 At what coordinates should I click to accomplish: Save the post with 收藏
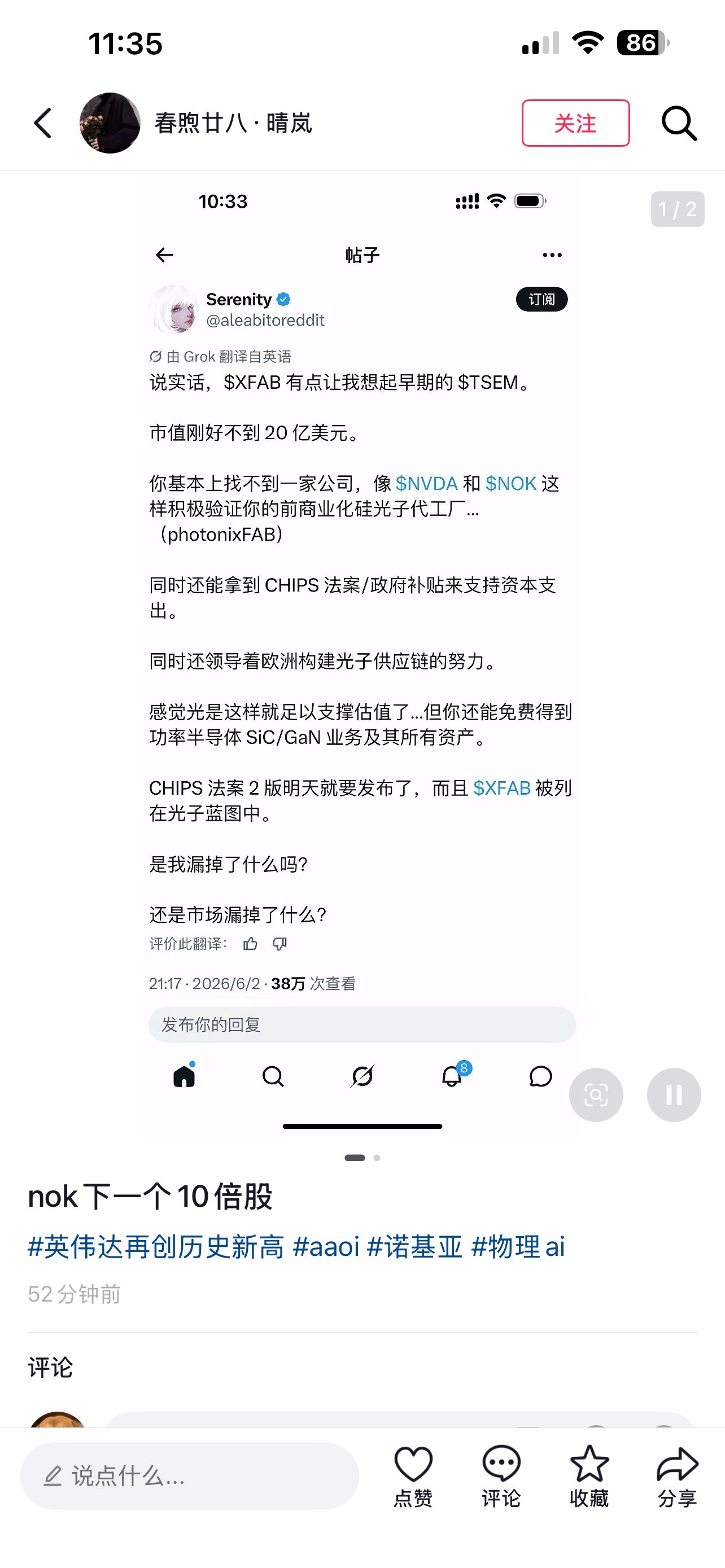pos(589,1476)
